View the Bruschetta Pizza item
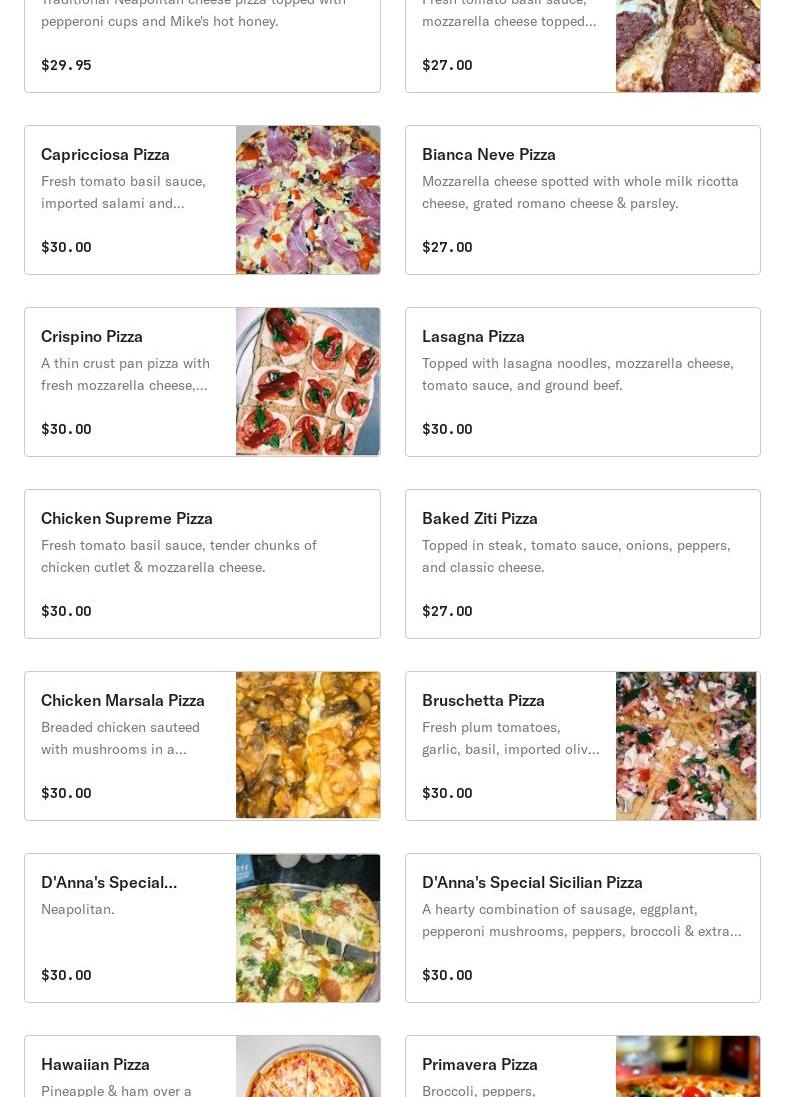Screen dimensions: 785x1097 (582, 746)
